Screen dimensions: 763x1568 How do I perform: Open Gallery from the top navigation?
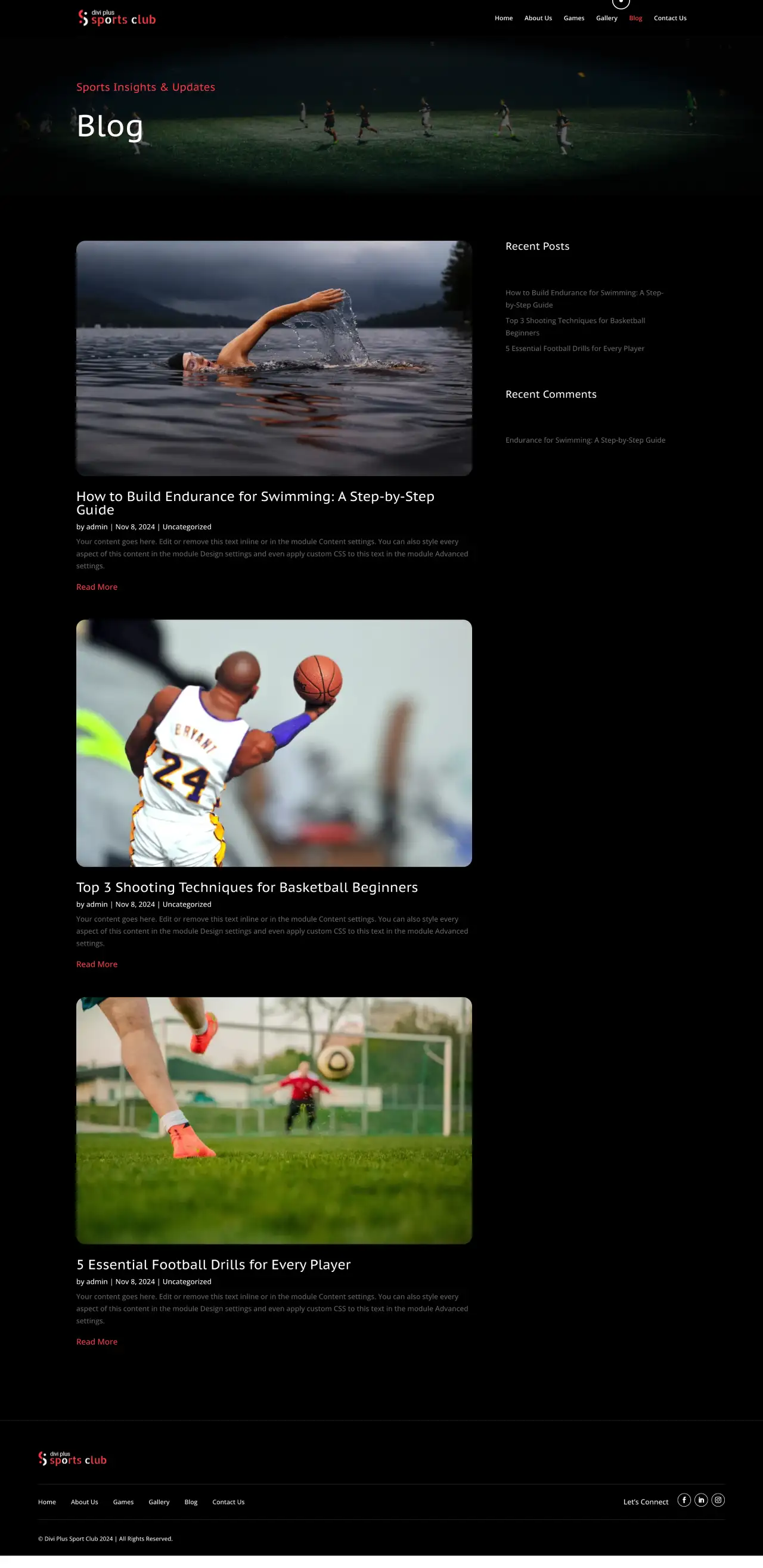(606, 18)
